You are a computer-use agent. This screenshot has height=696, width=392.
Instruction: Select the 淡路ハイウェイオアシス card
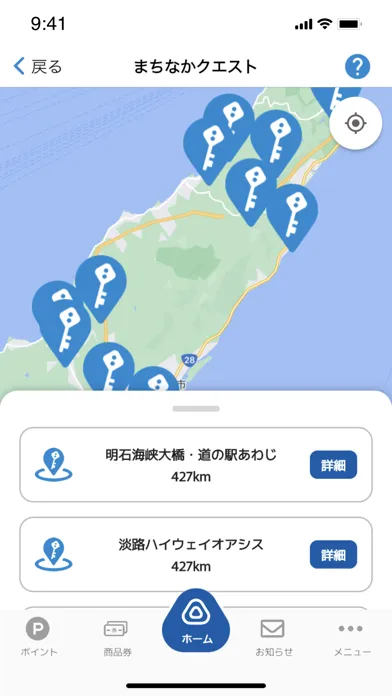pyautogui.click(x=196, y=554)
